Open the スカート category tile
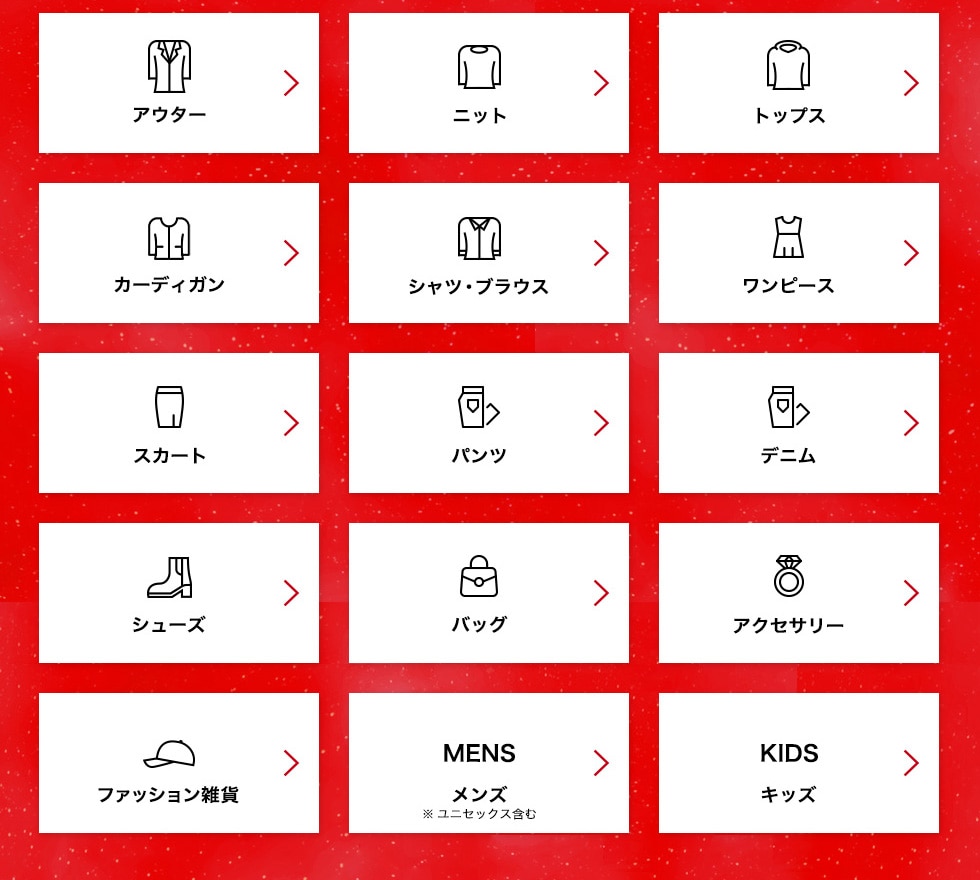The height and width of the screenshot is (880, 980). [178, 423]
